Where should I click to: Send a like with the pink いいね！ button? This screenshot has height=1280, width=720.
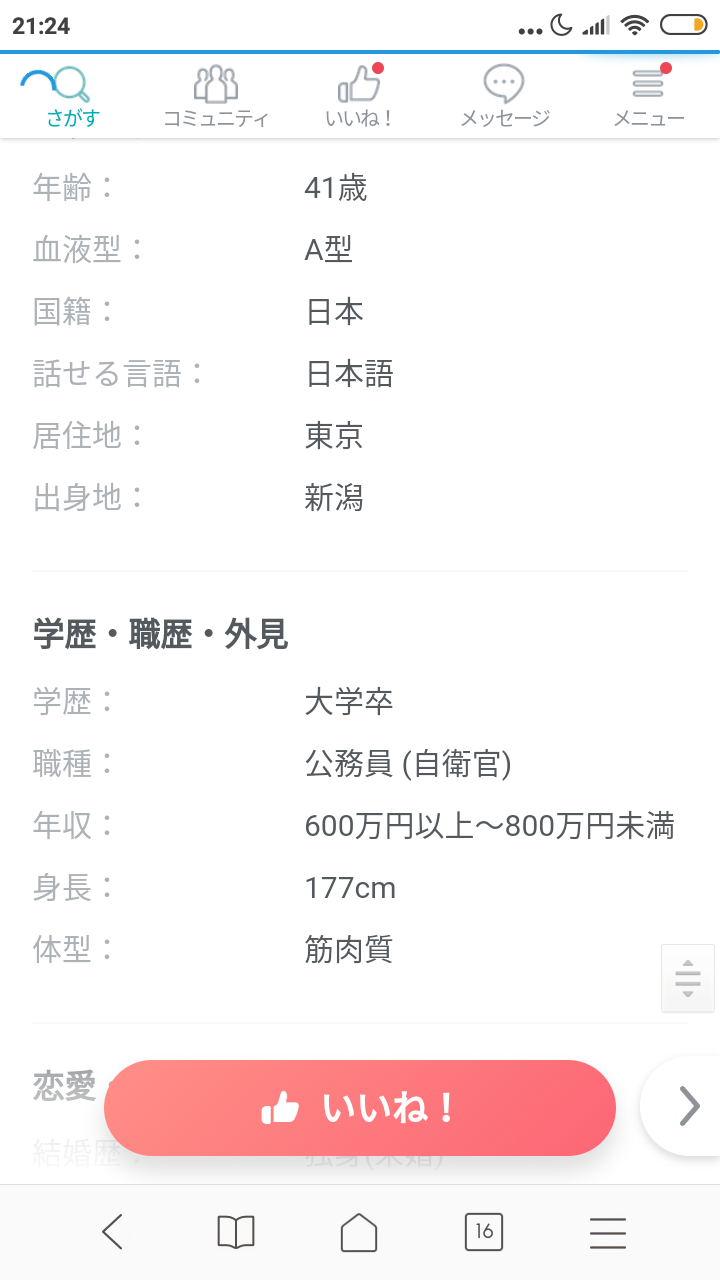pos(360,1108)
